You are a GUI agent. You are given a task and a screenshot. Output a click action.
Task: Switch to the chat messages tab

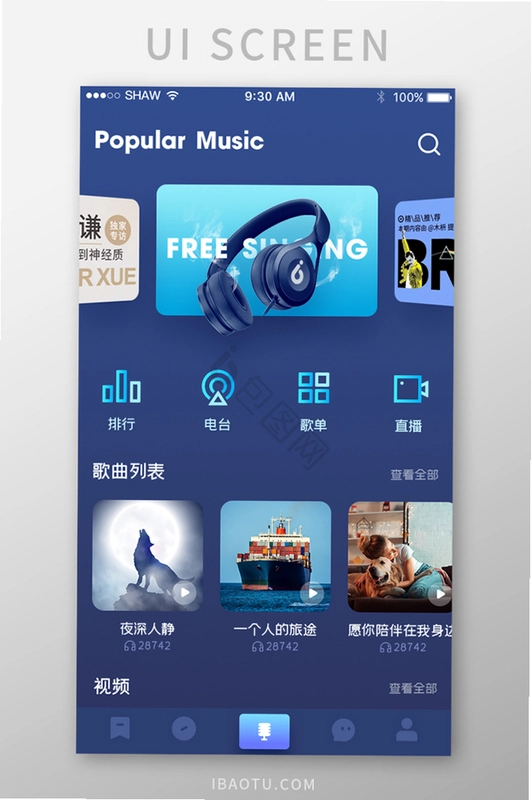click(x=343, y=730)
